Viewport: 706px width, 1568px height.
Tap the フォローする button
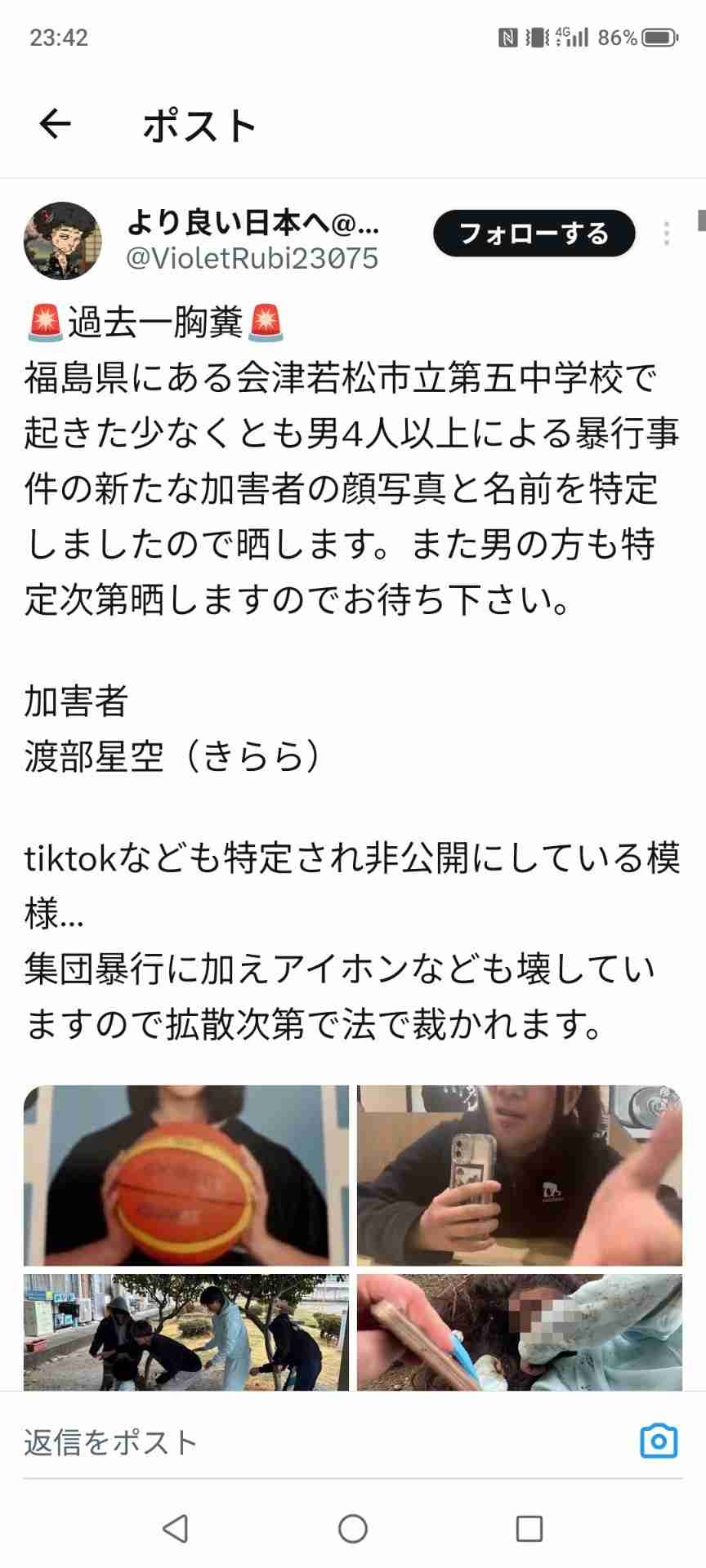(x=534, y=234)
